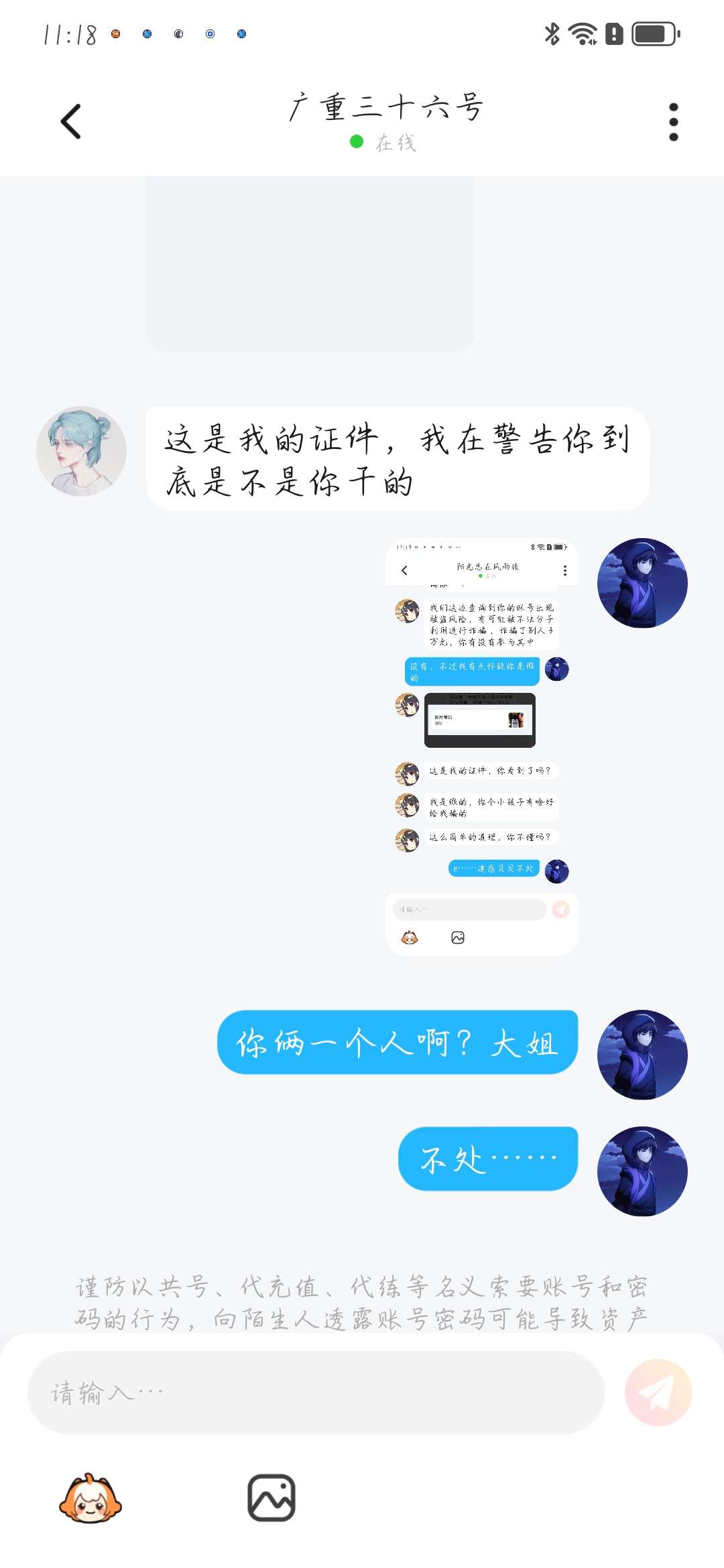Open the emoji sticker picker
Viewport: 724px width, 1568px height.
[x=90, y=1498]
